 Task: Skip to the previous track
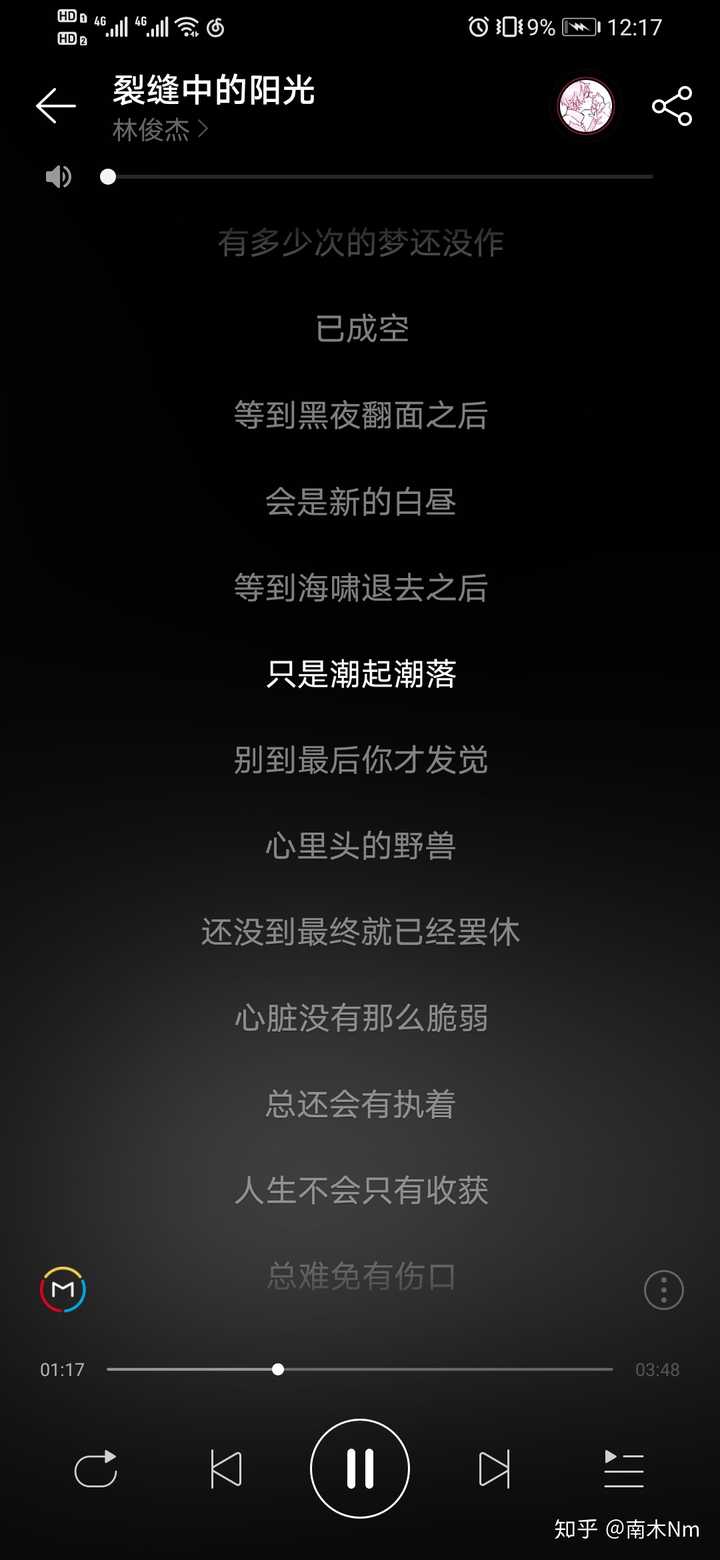pos(226,1469)
